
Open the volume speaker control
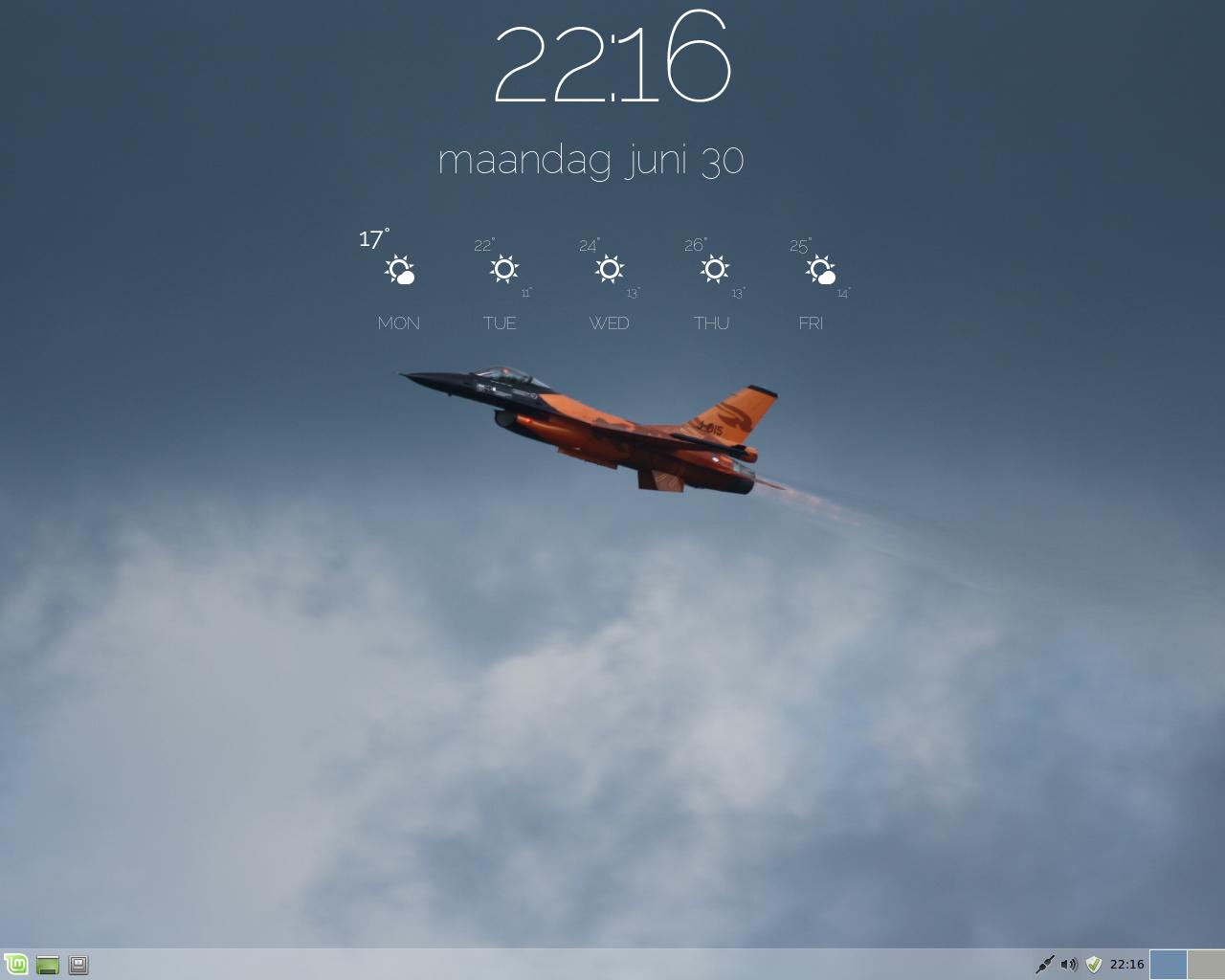coord(1069,965)
